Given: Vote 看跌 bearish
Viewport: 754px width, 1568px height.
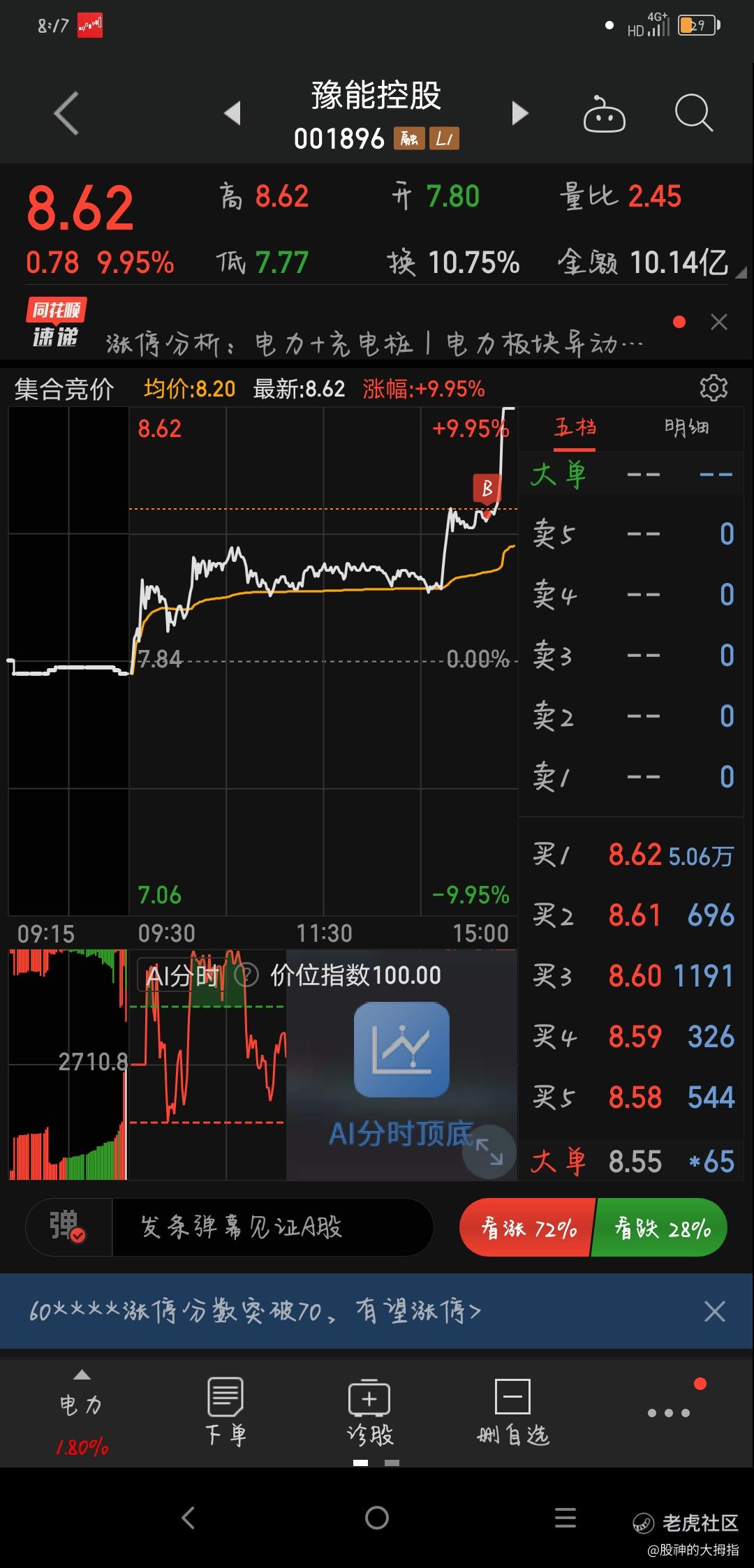Looking at the screenshot, I should 660,1227.
